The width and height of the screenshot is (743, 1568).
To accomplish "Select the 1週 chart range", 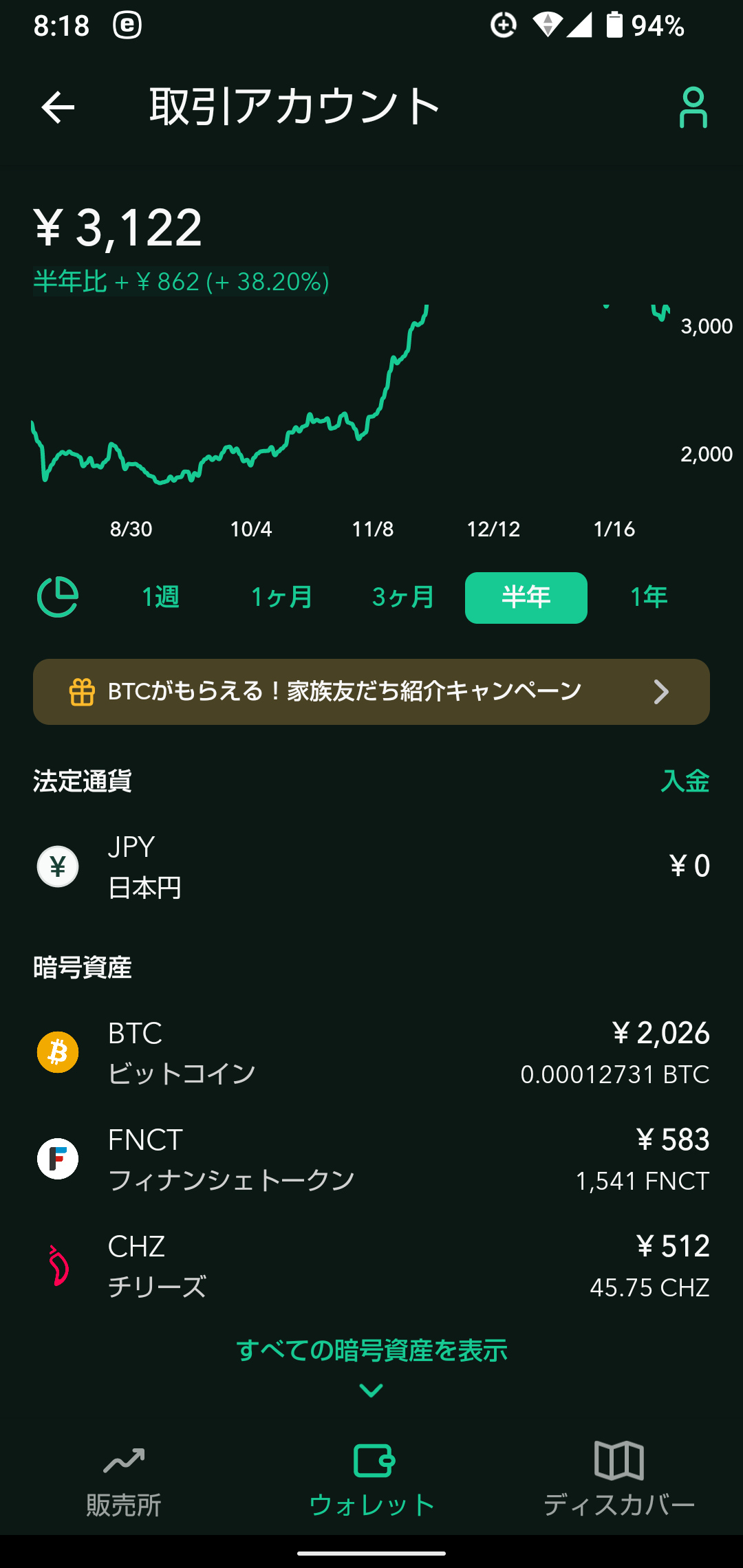I will [x=161, y=597].
